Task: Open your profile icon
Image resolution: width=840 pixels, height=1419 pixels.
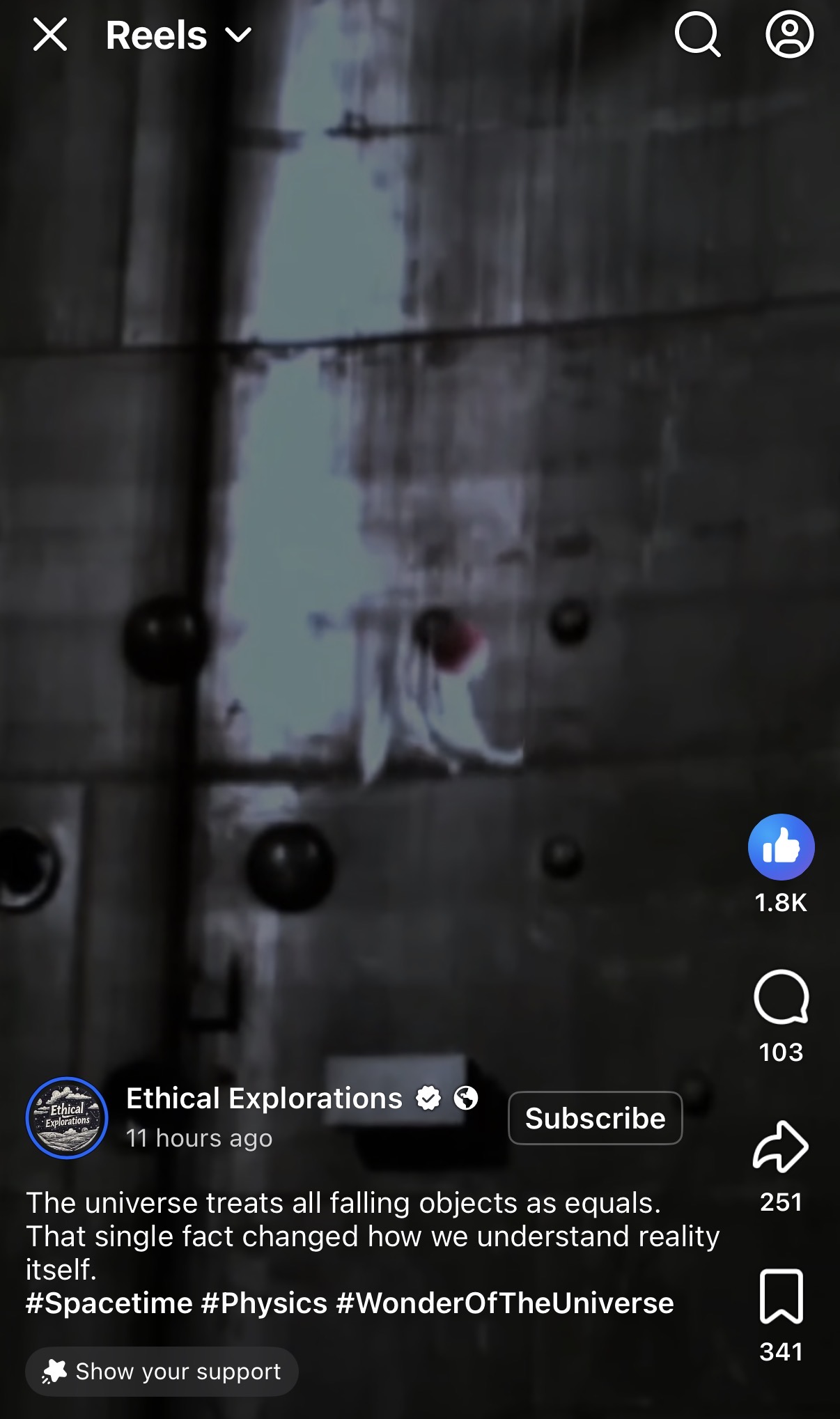Action: coord(789,35)
